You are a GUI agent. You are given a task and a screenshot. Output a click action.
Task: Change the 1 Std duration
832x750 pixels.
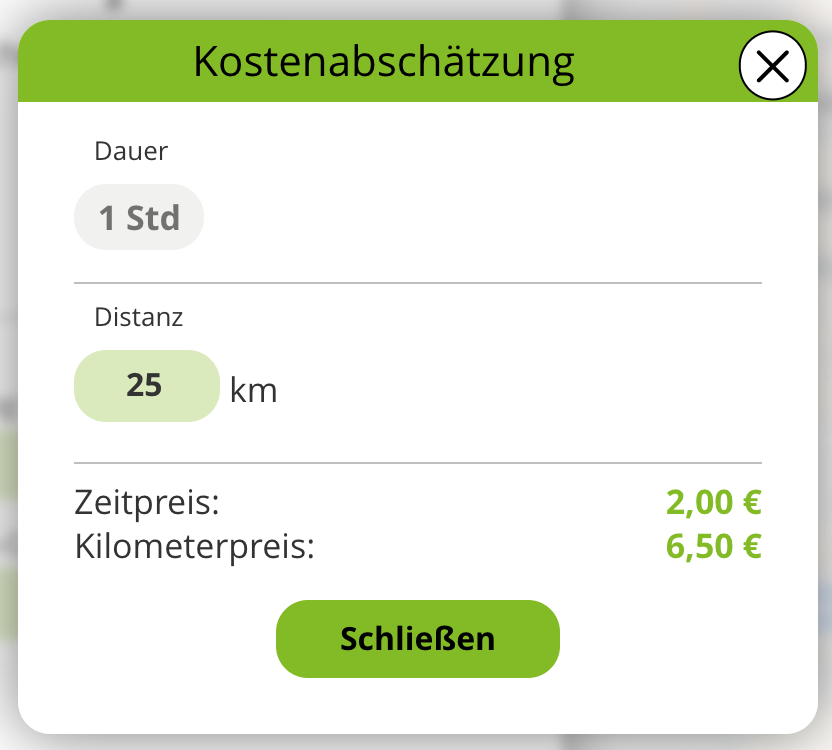click(139, 217)
